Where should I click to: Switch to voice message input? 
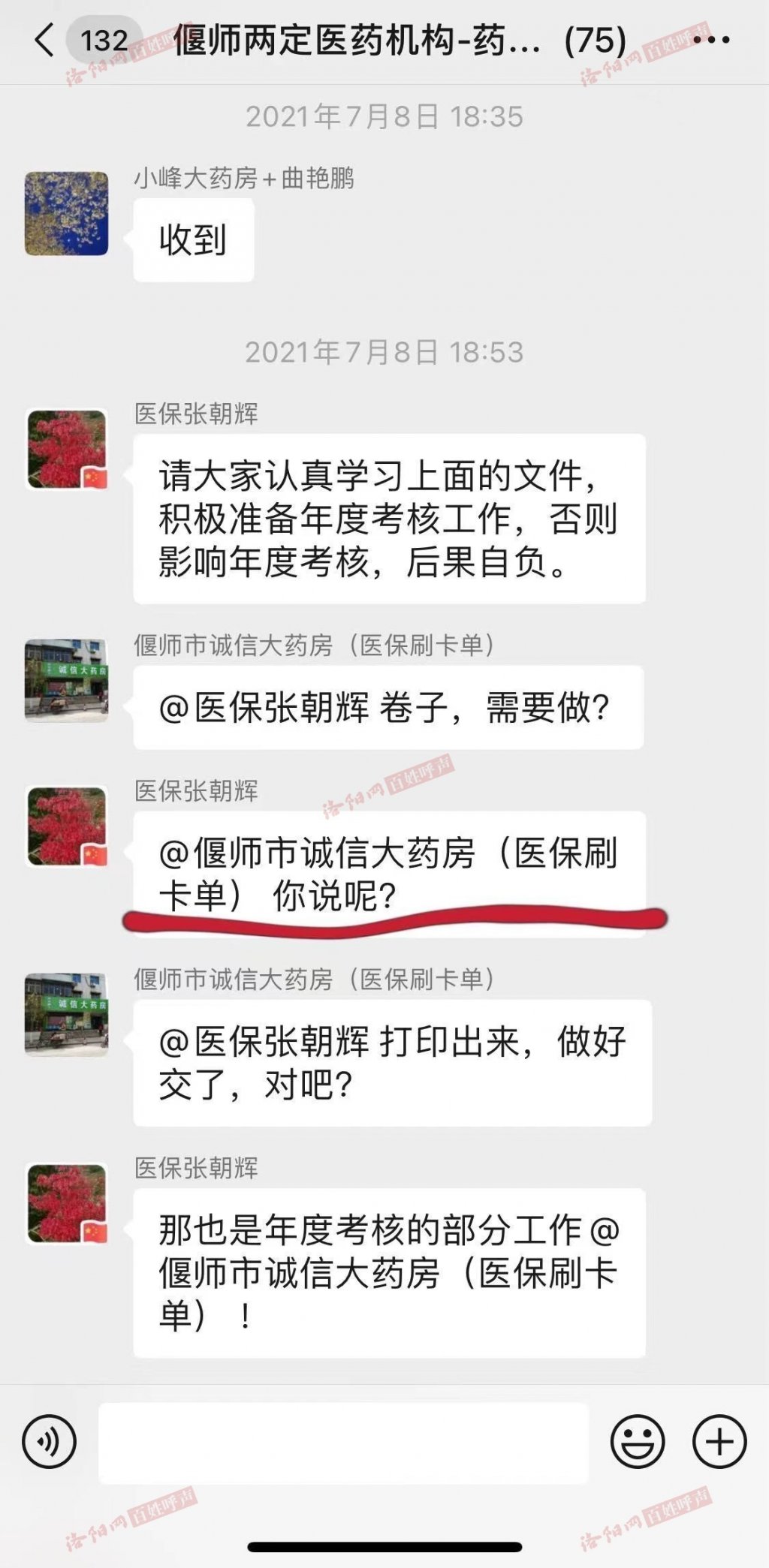(50, 1442)
